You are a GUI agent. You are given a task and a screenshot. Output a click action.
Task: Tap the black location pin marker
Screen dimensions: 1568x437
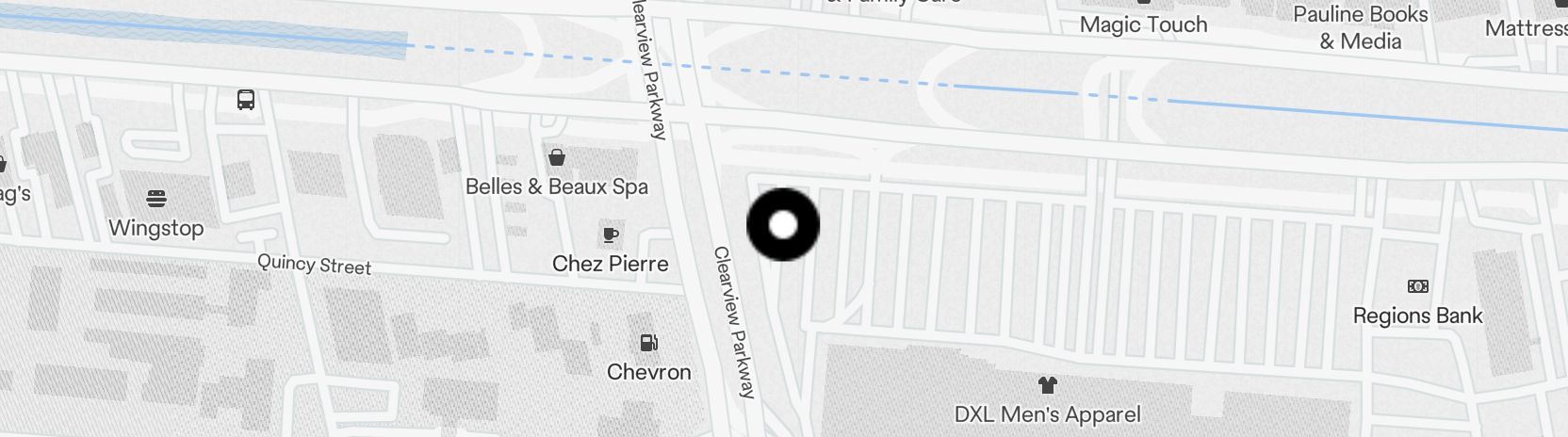(783, 225)
